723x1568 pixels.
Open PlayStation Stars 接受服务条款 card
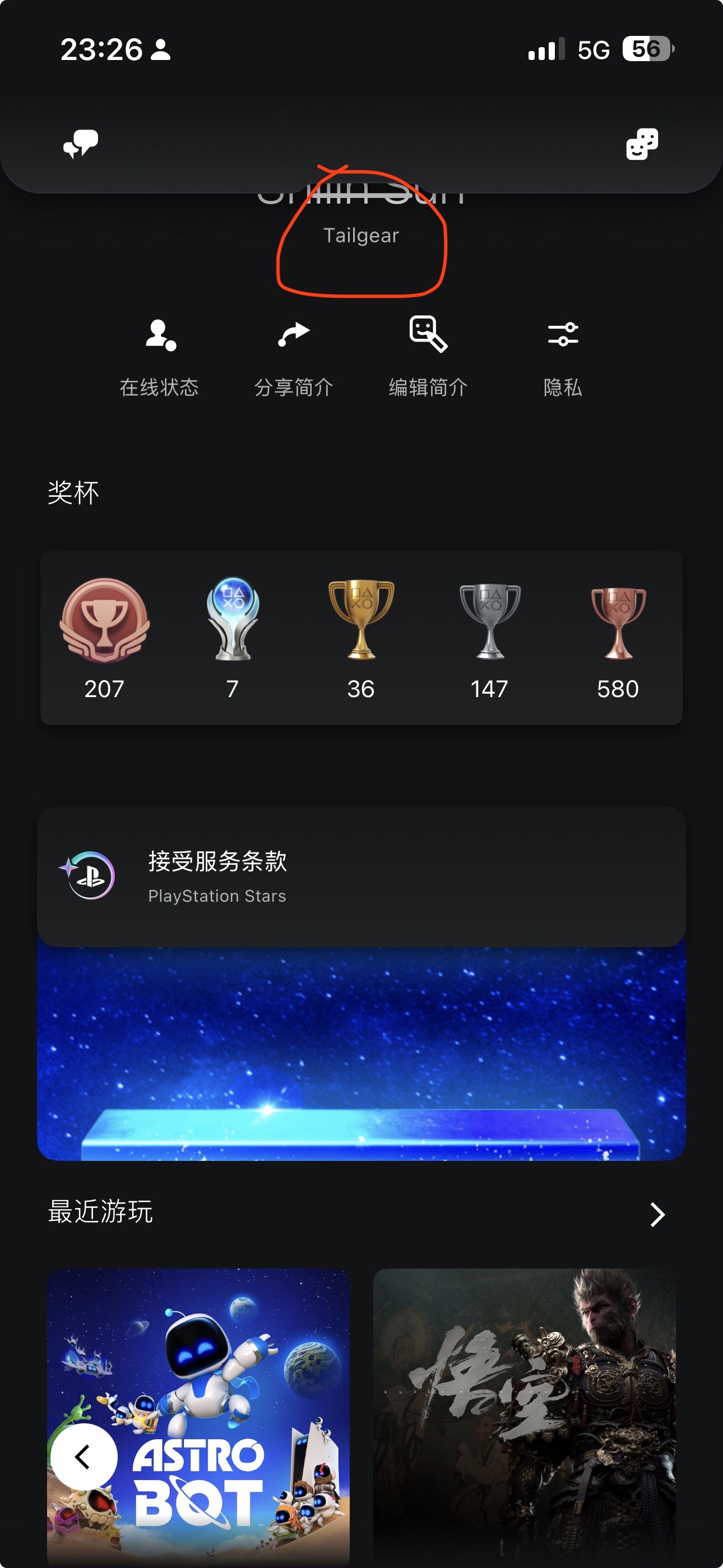click(361, 876)
